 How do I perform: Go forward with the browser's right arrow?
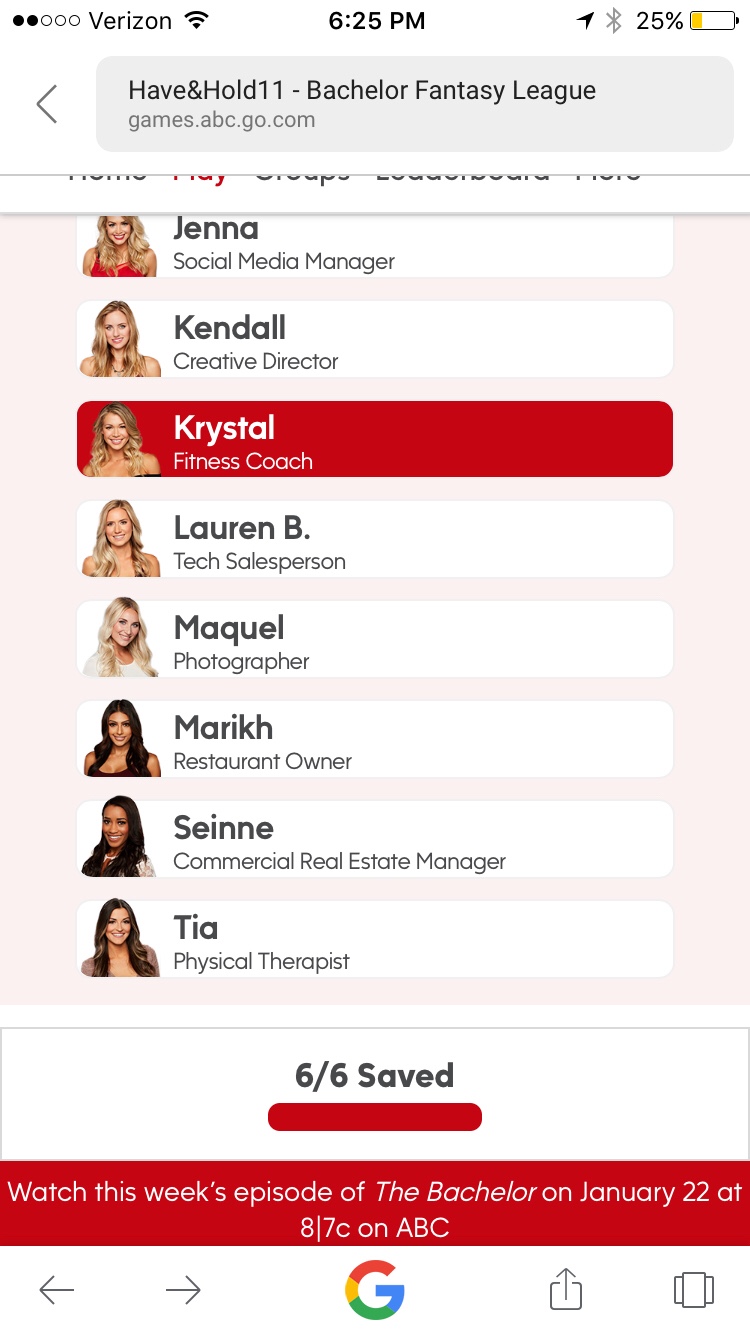183,1290
